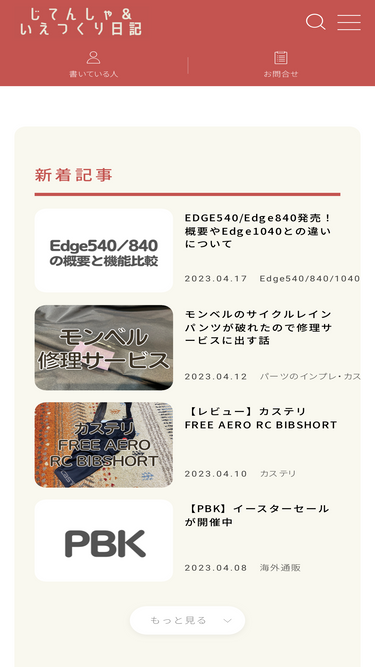Screen dimensions: 375x667
Task: Read the PBK イースターセール article
Action: [x=257, y=515]
